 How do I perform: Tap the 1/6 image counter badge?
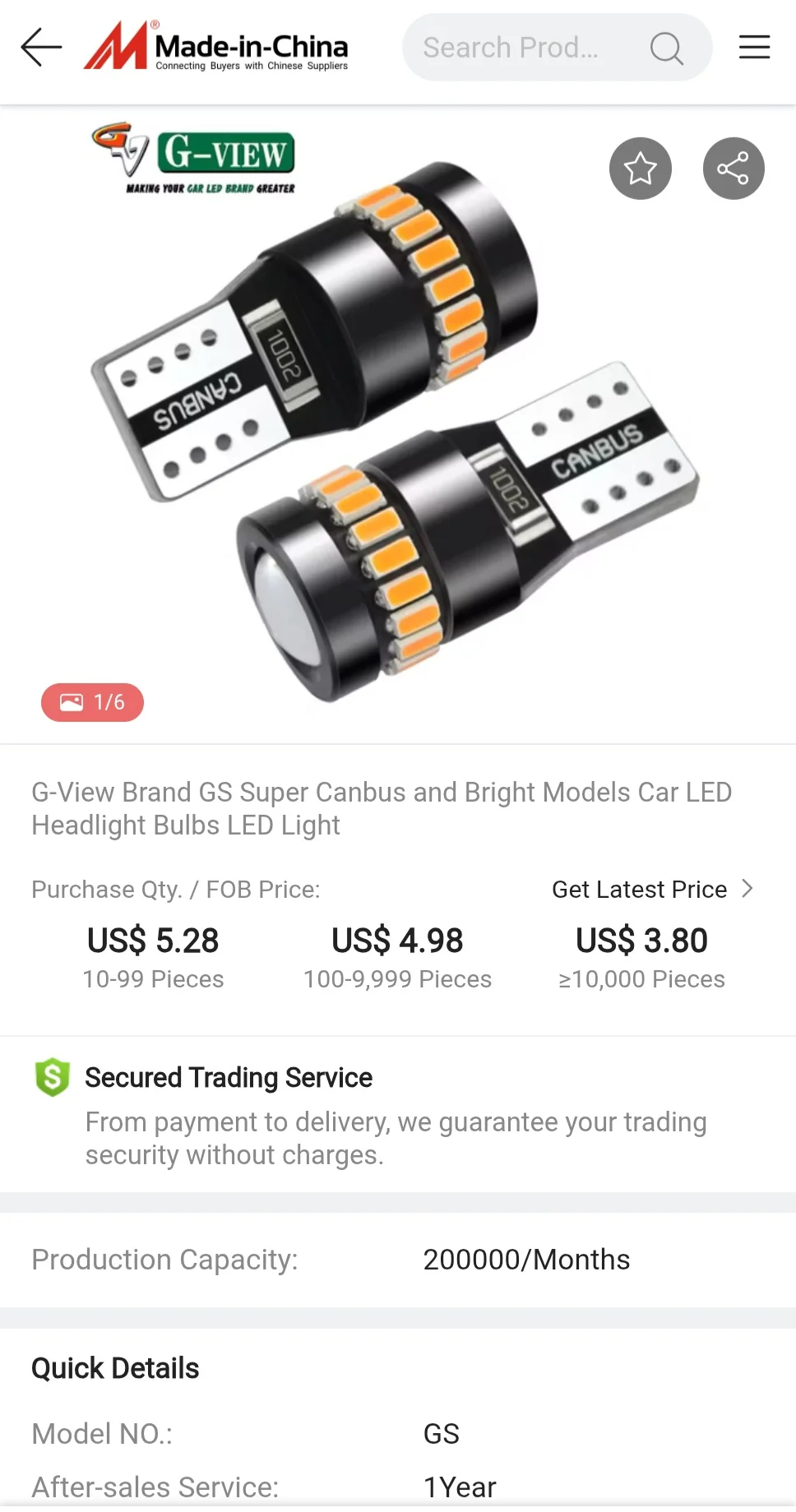(x=93, y=702)
